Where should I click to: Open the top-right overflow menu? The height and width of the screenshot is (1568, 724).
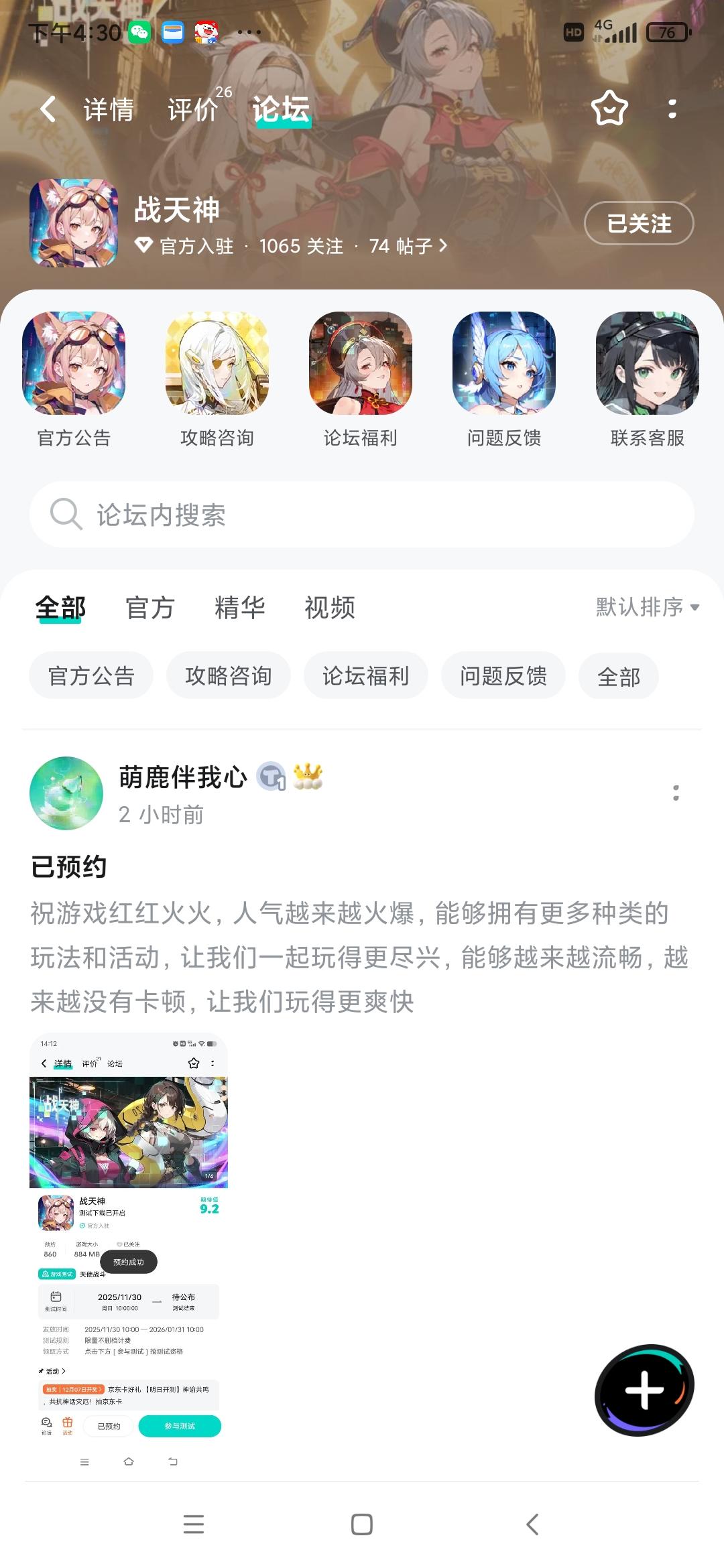673,109
